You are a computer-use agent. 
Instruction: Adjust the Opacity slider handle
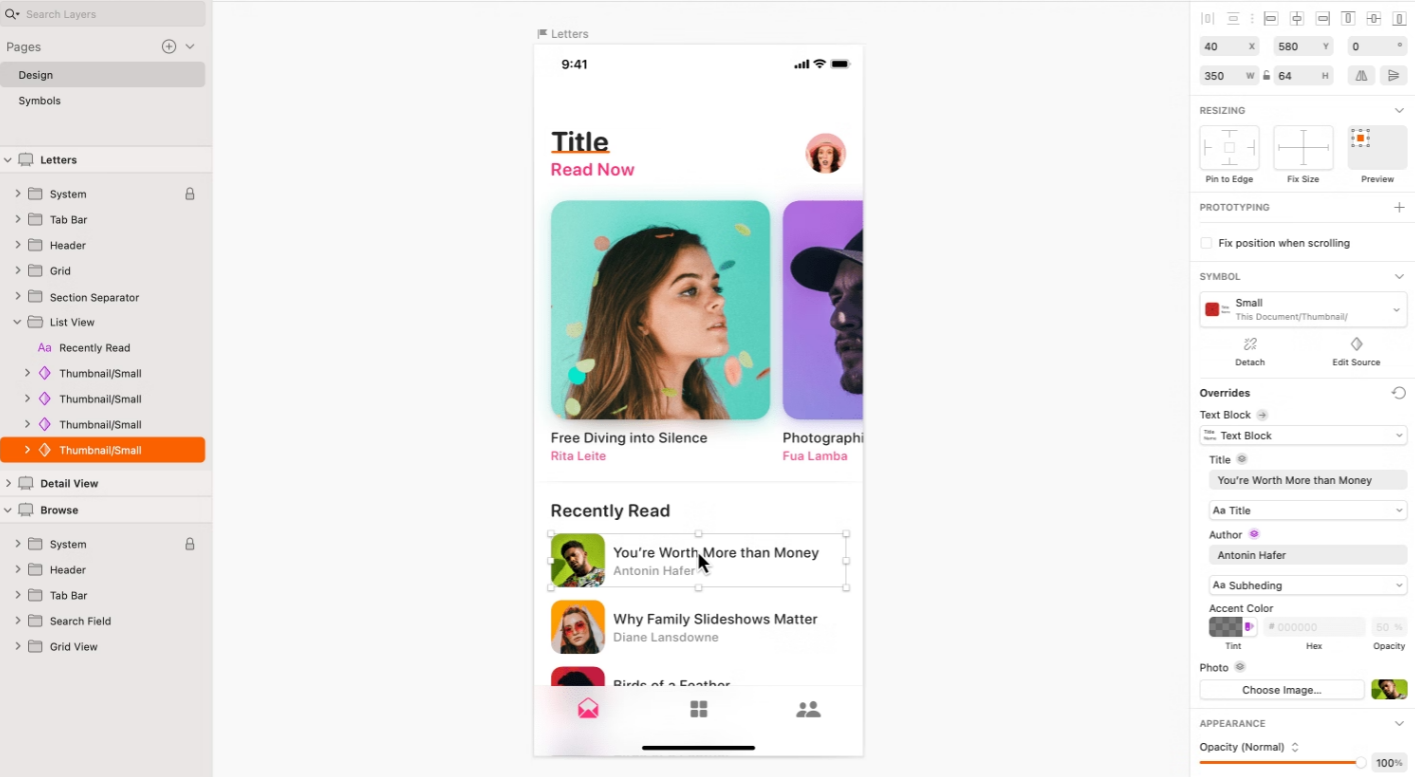1359,763
